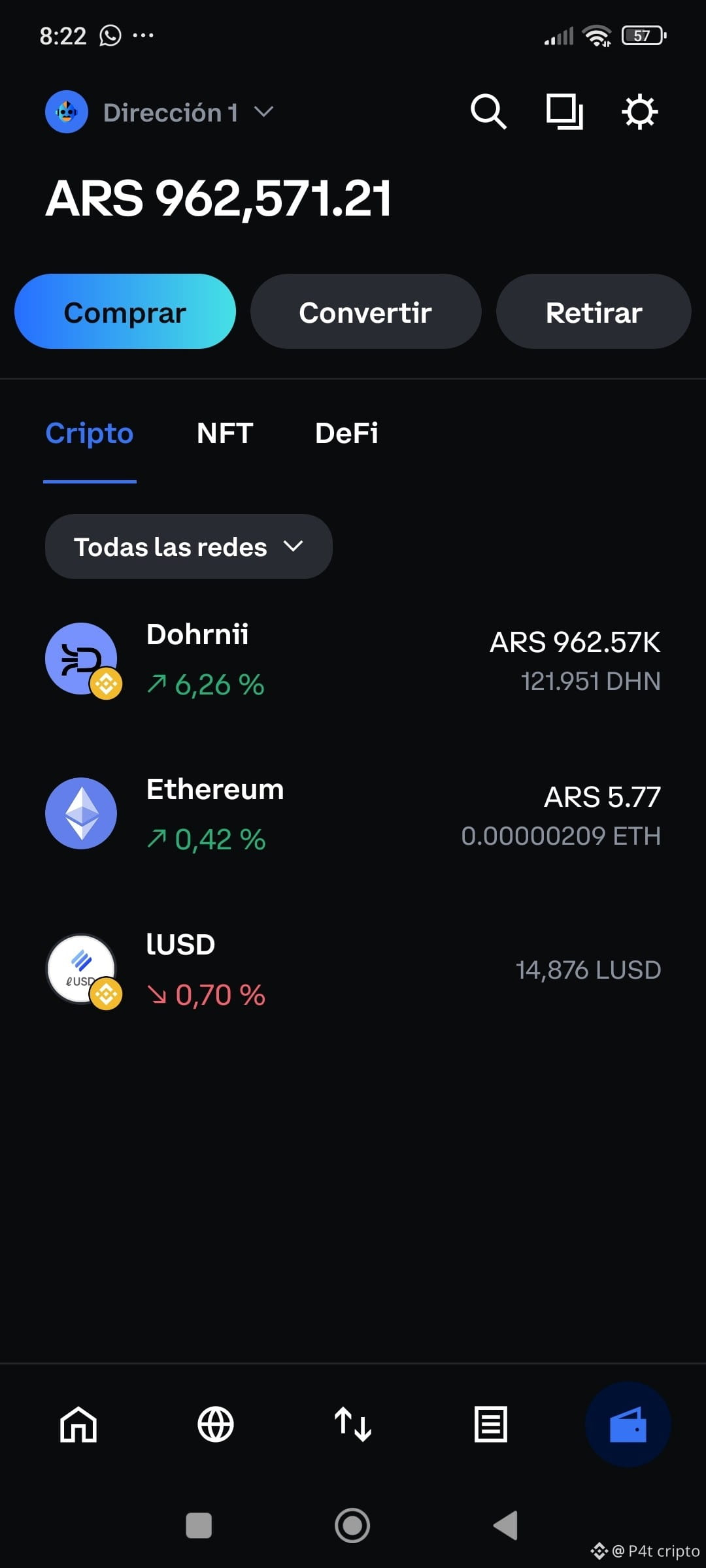The width and height of the screenshot is (706, 1568).
Task: Open the lUSD asset row
Action: pyautogui.click(x=353, y=970)
